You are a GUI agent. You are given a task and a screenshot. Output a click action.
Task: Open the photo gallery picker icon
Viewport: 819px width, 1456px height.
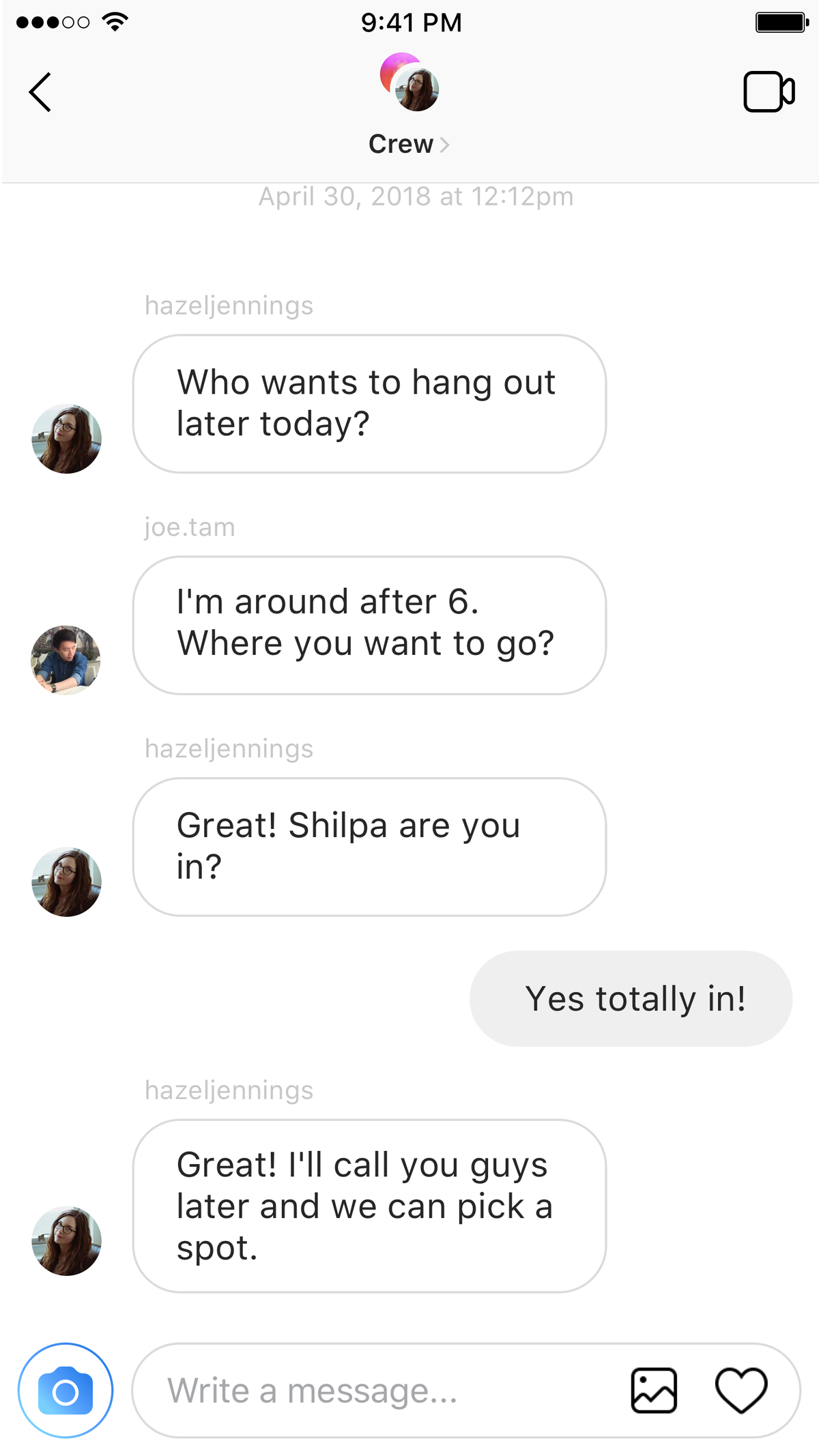[654, 1390]
